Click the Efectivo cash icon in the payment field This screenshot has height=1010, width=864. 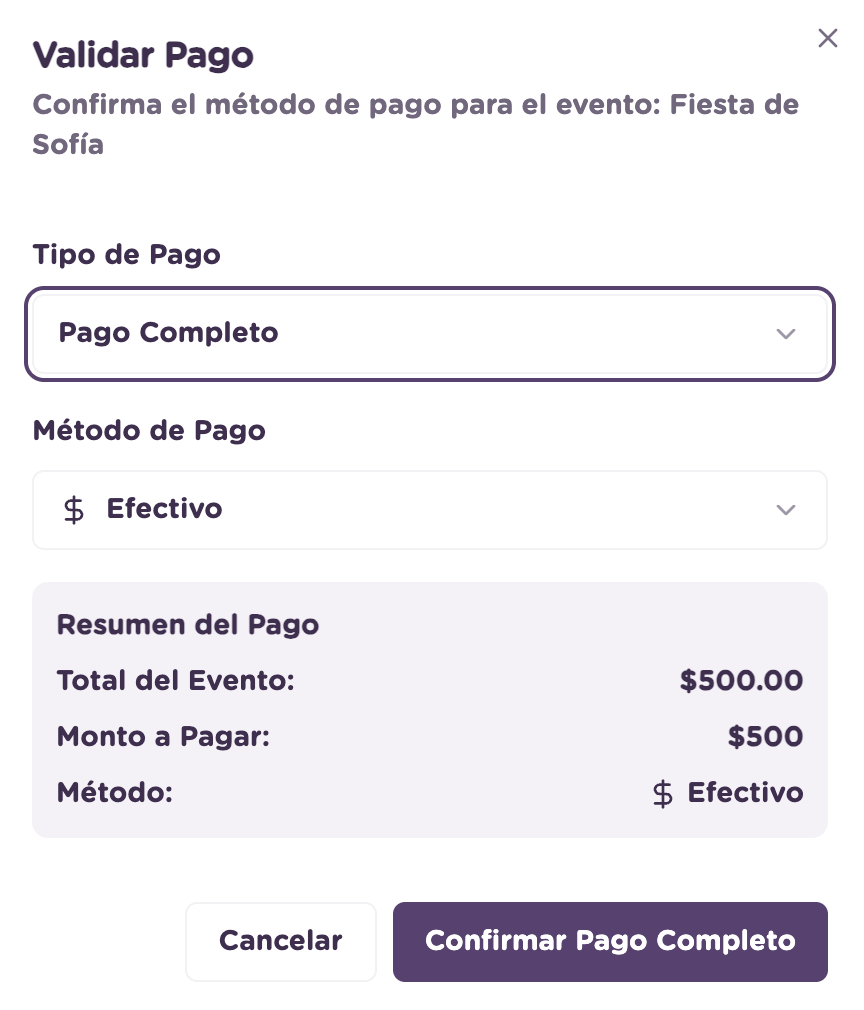[74, 510]
